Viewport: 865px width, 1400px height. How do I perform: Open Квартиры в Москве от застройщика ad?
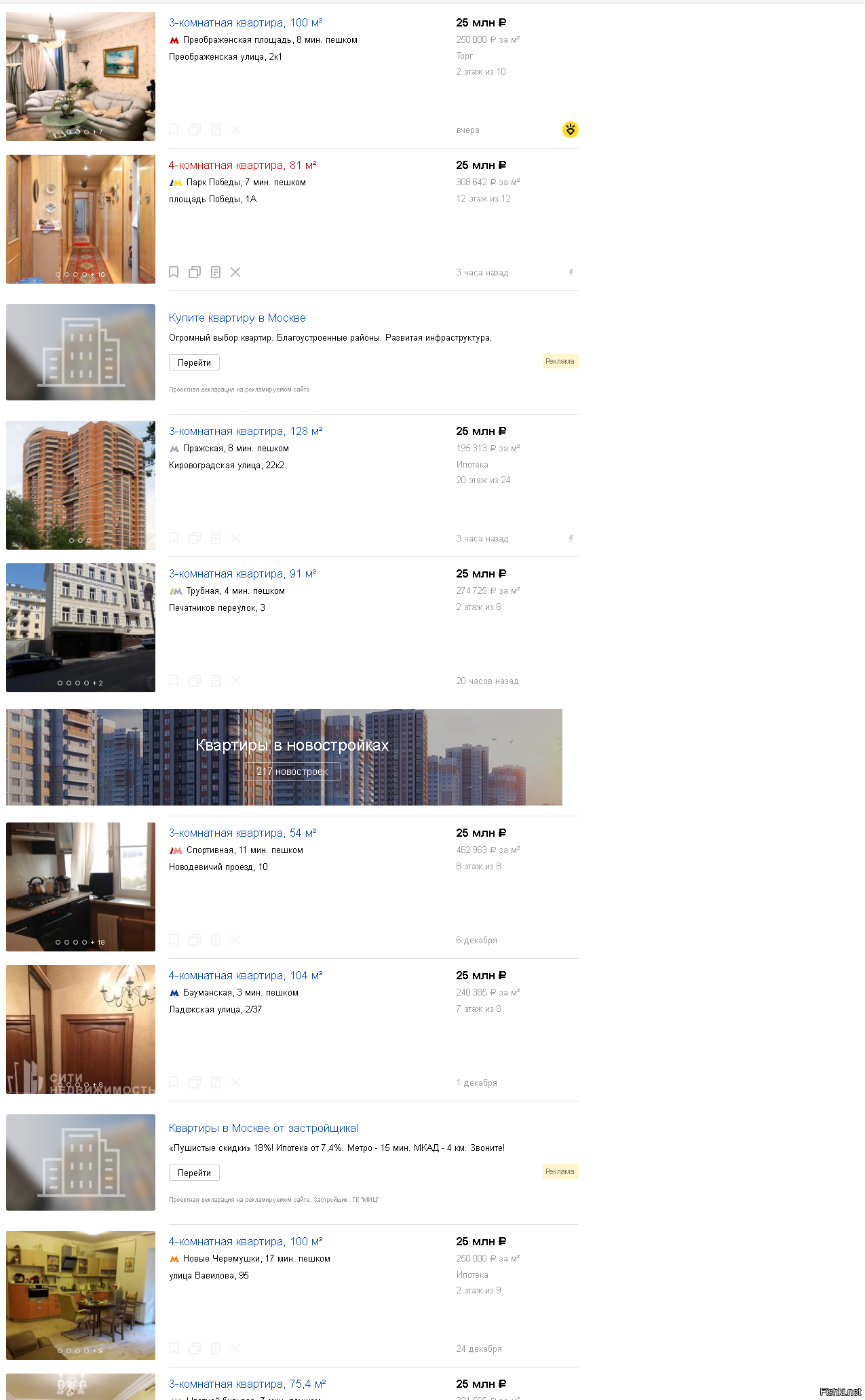pyautogui.click(x=264, y=1129)
